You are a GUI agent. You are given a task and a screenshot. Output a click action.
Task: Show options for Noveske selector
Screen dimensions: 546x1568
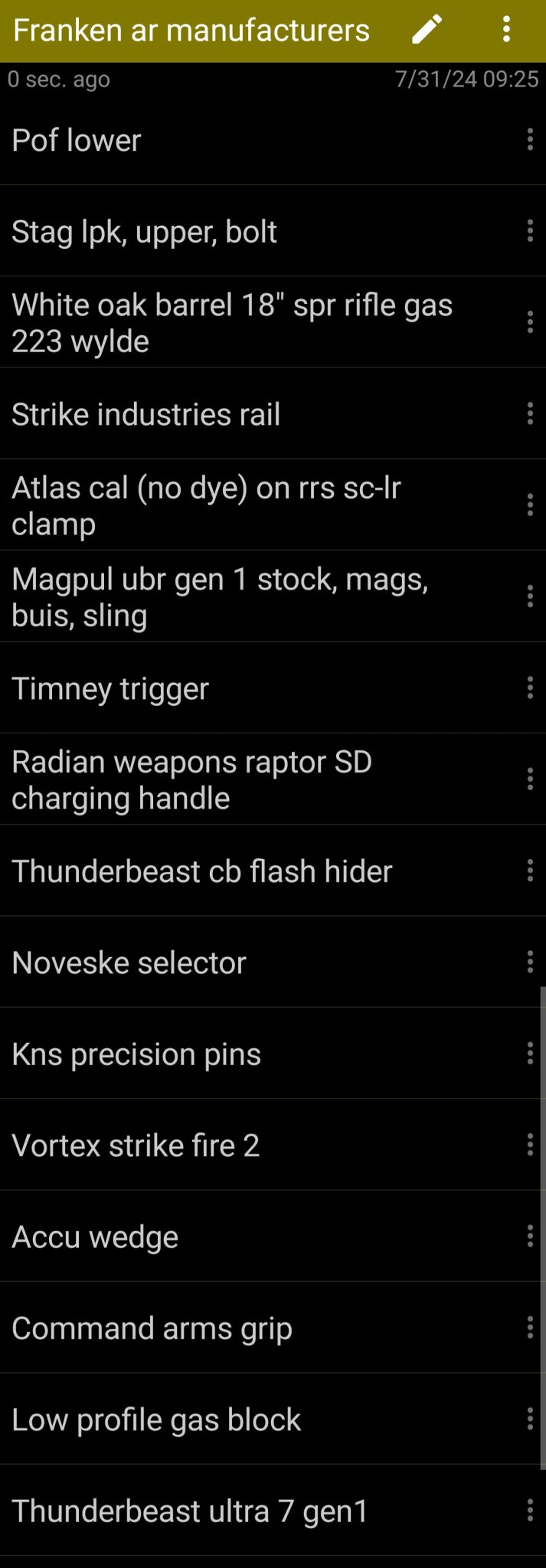[530, 962]
